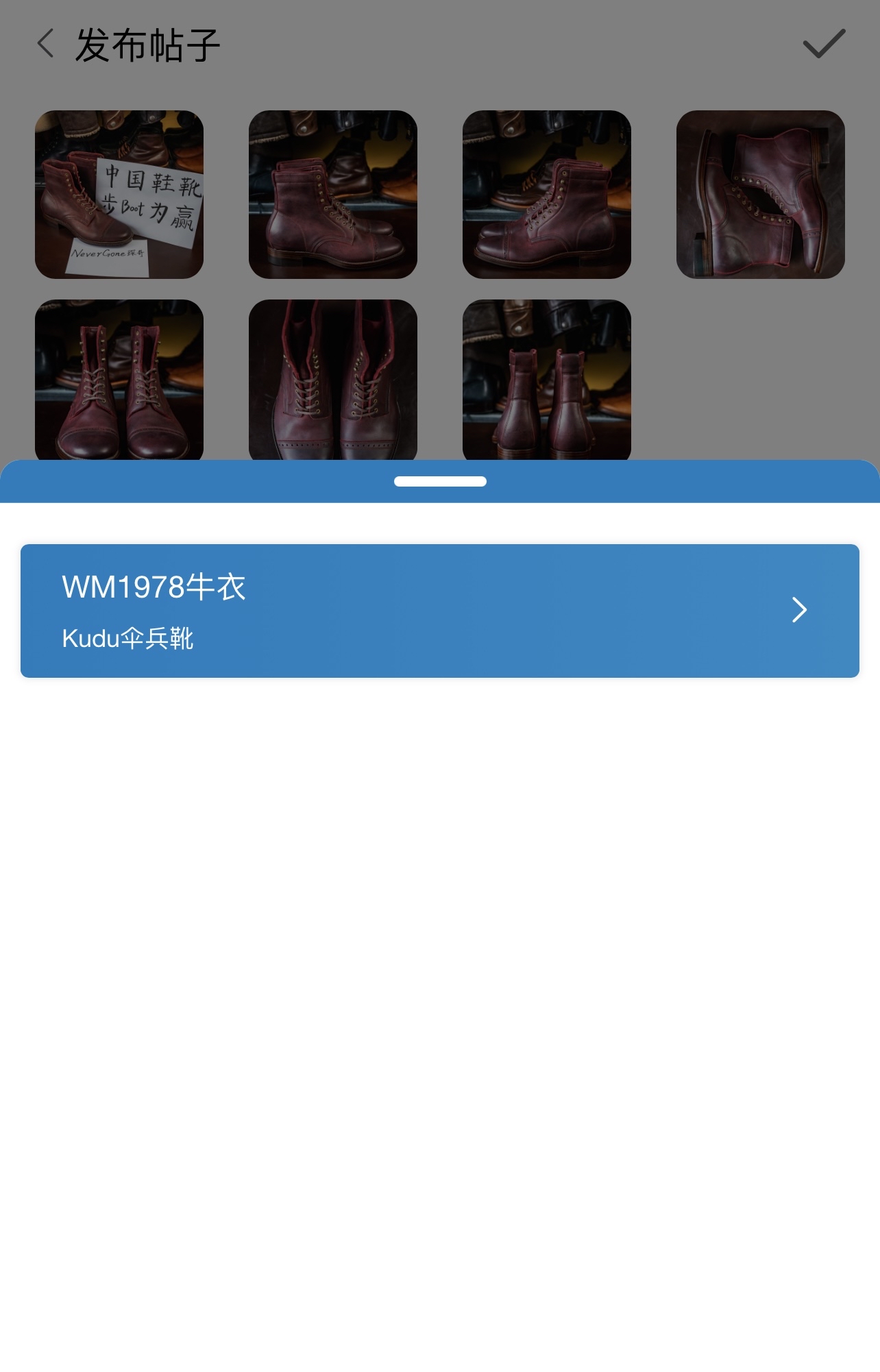The width and height of the screenshot is (880, 1372).
Task: Go back from 发布帖子
Action: pos(46,45)
